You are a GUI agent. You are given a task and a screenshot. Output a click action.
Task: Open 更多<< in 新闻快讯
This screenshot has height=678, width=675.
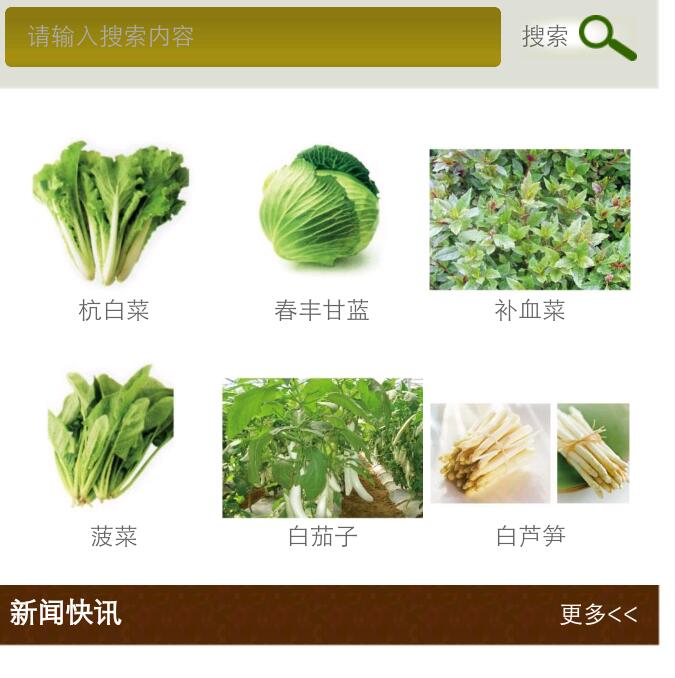point(598,614)
